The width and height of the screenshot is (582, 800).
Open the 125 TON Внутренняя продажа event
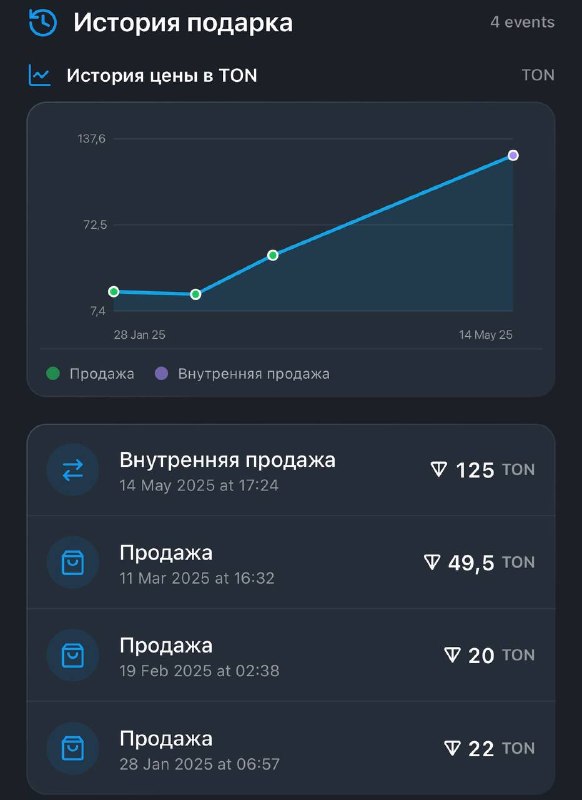coord(291,470)
